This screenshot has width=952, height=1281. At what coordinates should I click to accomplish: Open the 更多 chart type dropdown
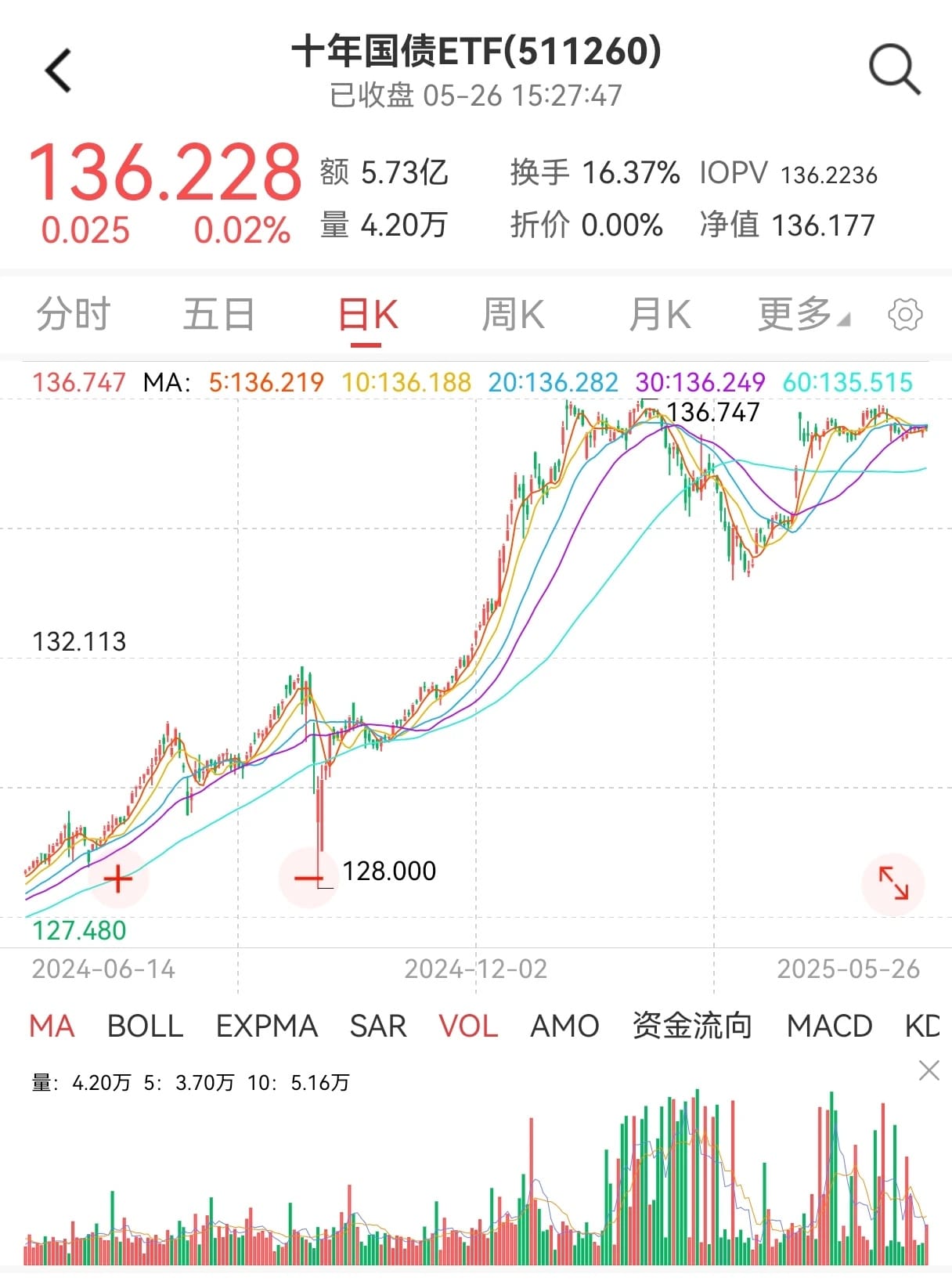coord(802,313)
